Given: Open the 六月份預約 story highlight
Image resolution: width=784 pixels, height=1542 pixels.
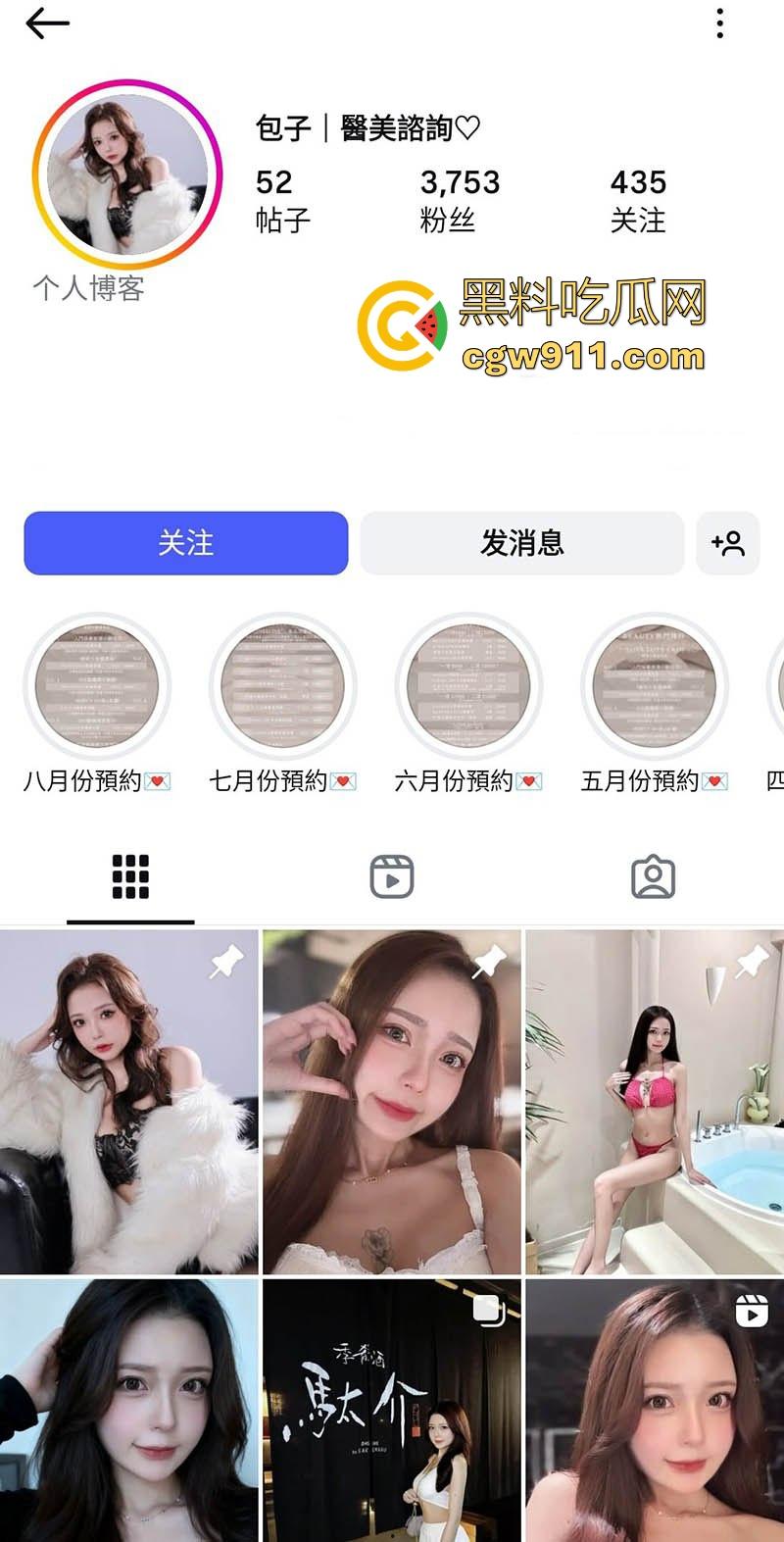Looking at the screenshot, I should click(468, 686).
